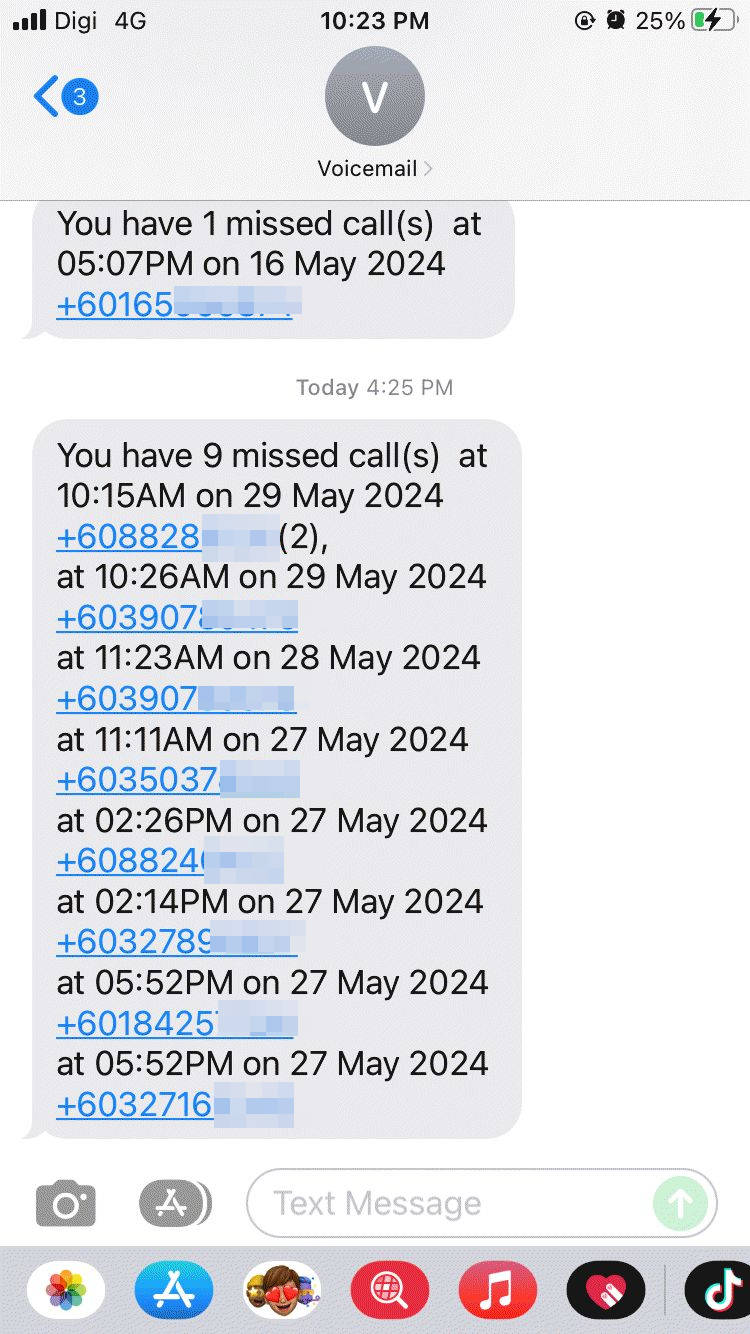Call the +6035037 number link
The image size is (750, 1334).
click(x=176, y=779)
